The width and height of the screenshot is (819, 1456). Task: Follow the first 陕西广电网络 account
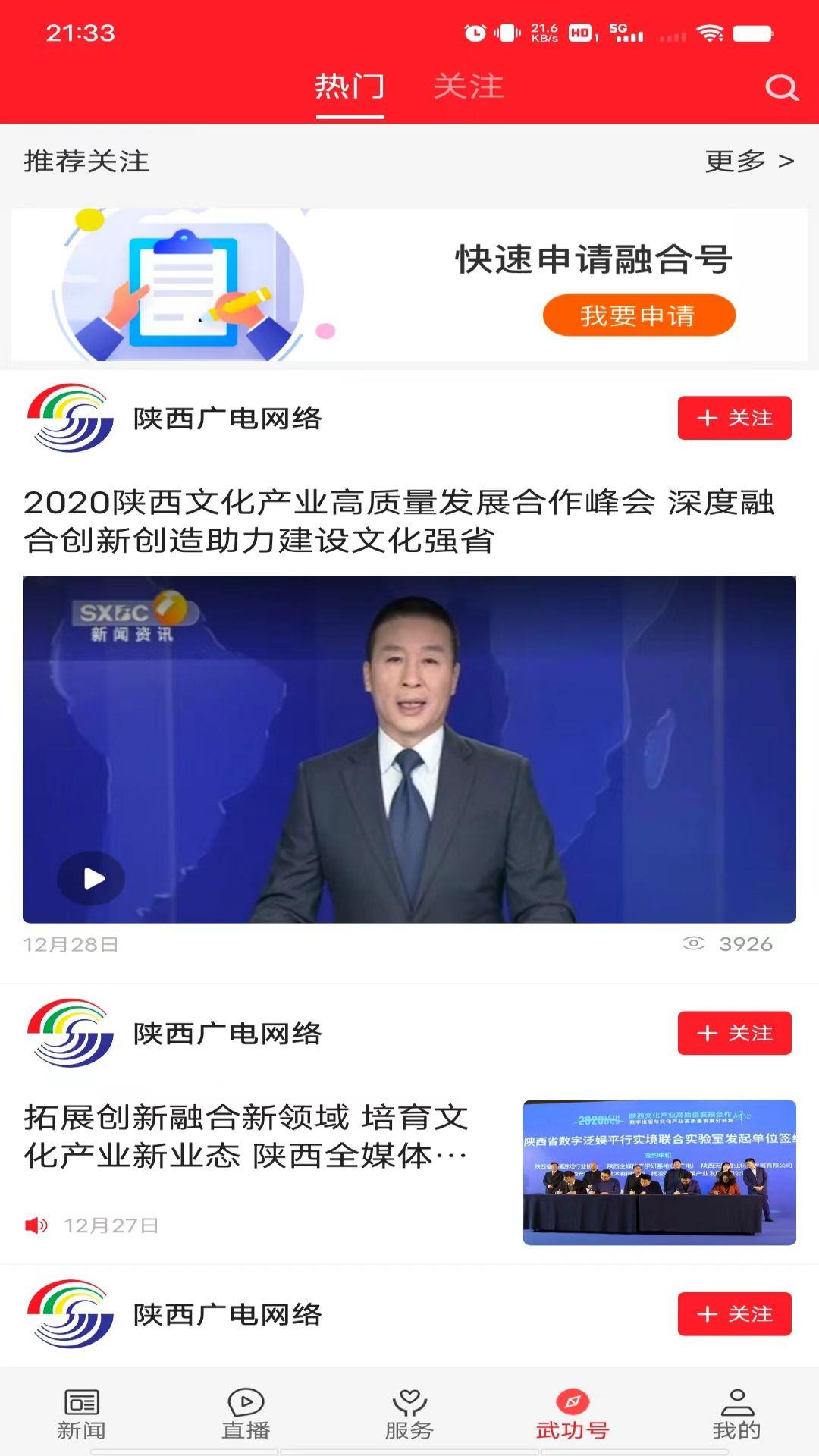733,418
